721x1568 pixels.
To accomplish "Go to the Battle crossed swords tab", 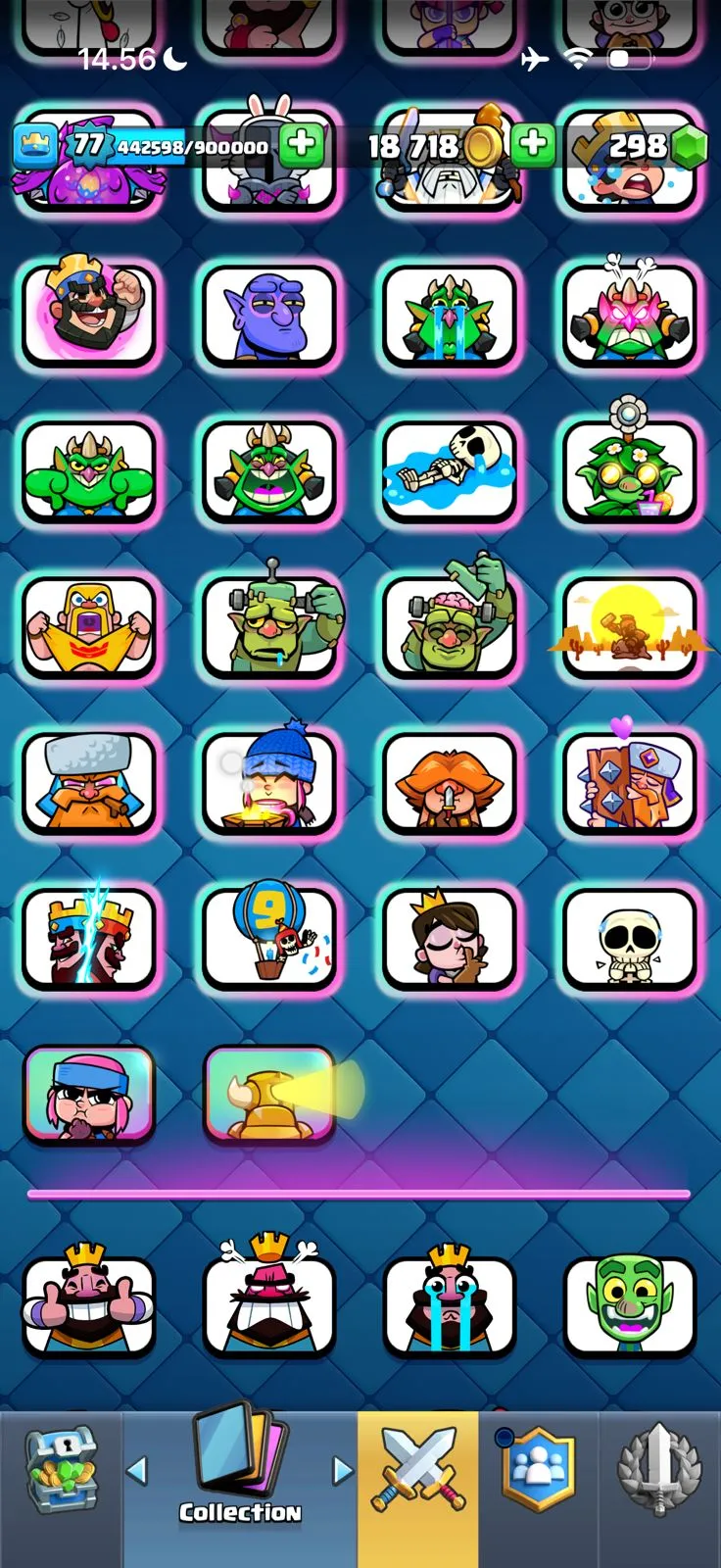I will tap(418, 1470).
